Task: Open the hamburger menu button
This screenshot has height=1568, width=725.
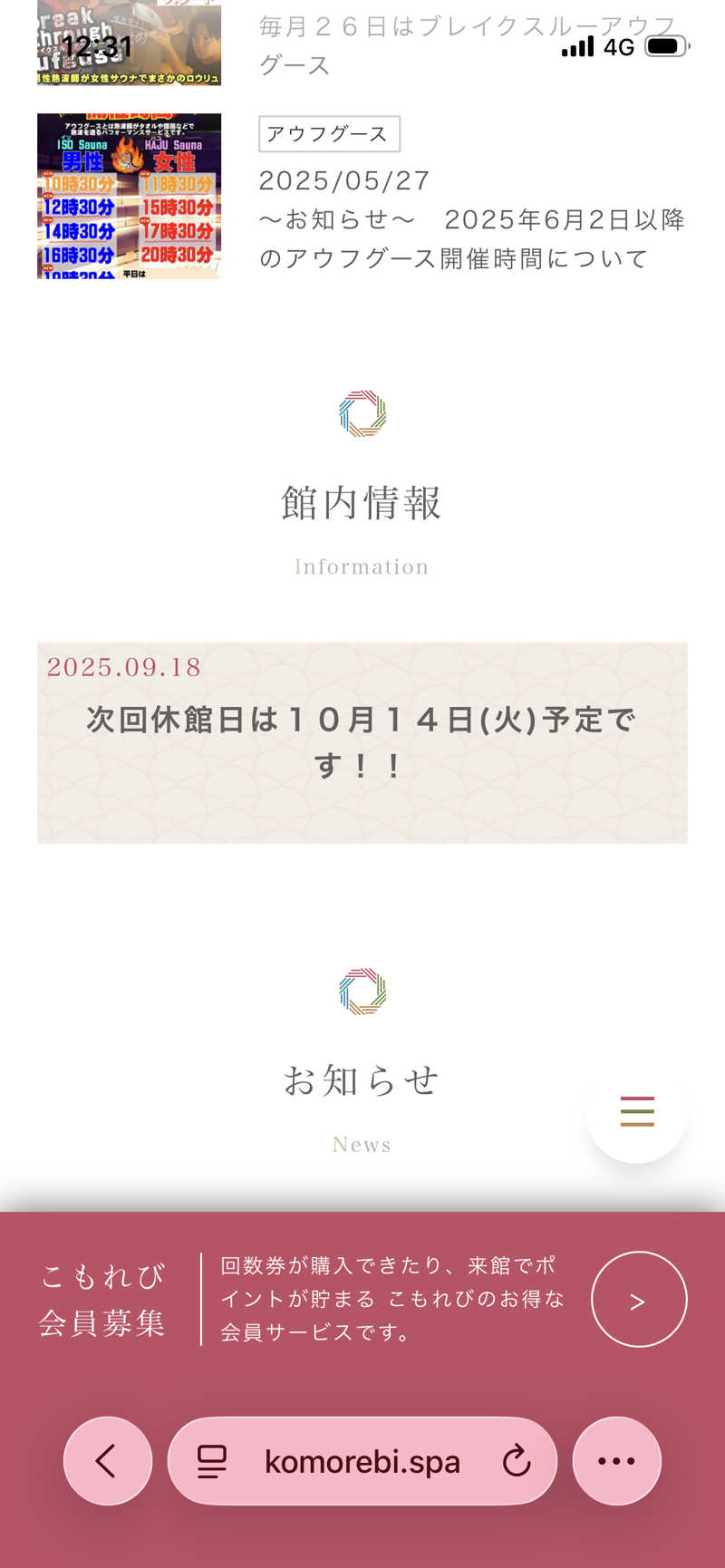Action: 636,1112
